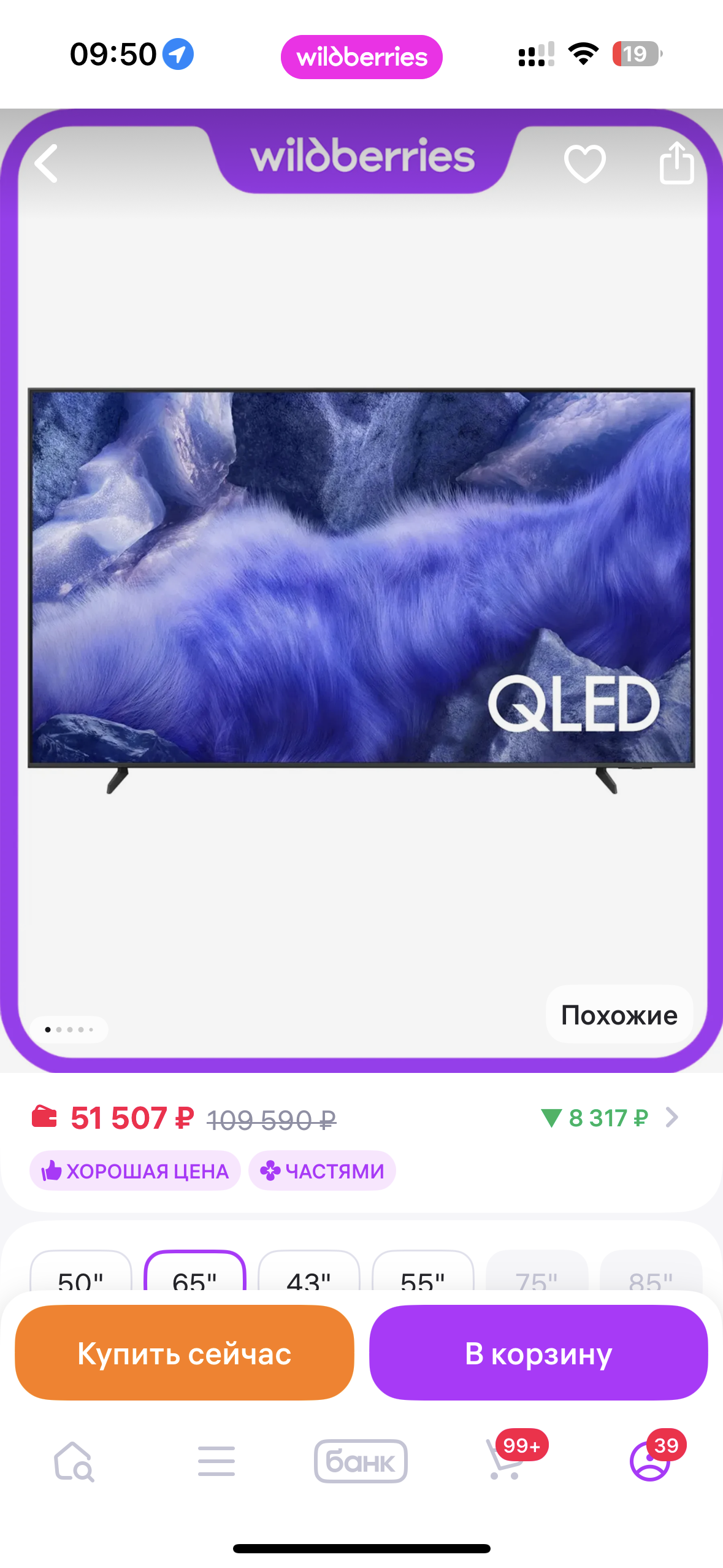Viewport: 723px width, 1568px height.
Task: Open the ЧАСТЯМИ installment chip
Action: click(x=322, y=1170)
